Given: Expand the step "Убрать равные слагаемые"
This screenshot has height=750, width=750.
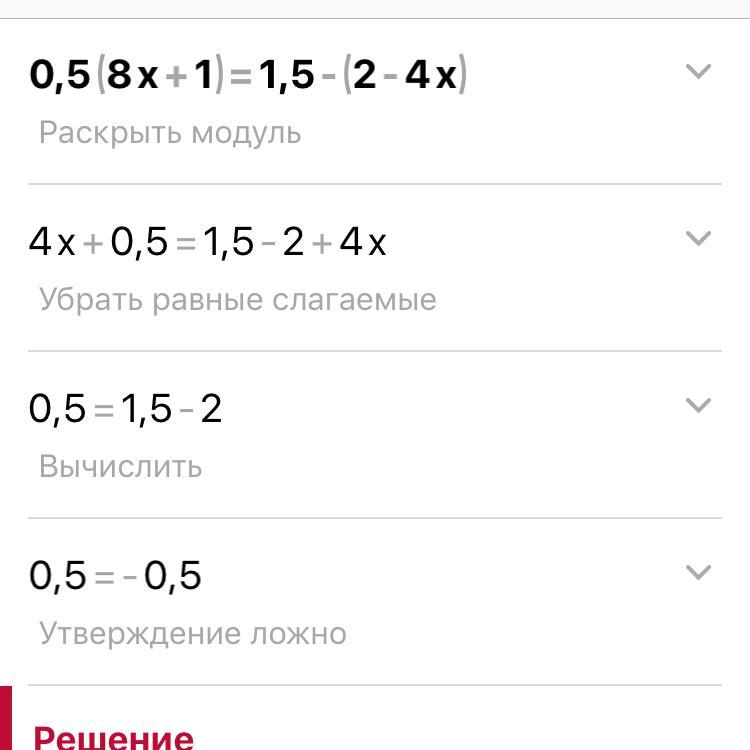Looking at the screenshot, I should pos(698,239).
